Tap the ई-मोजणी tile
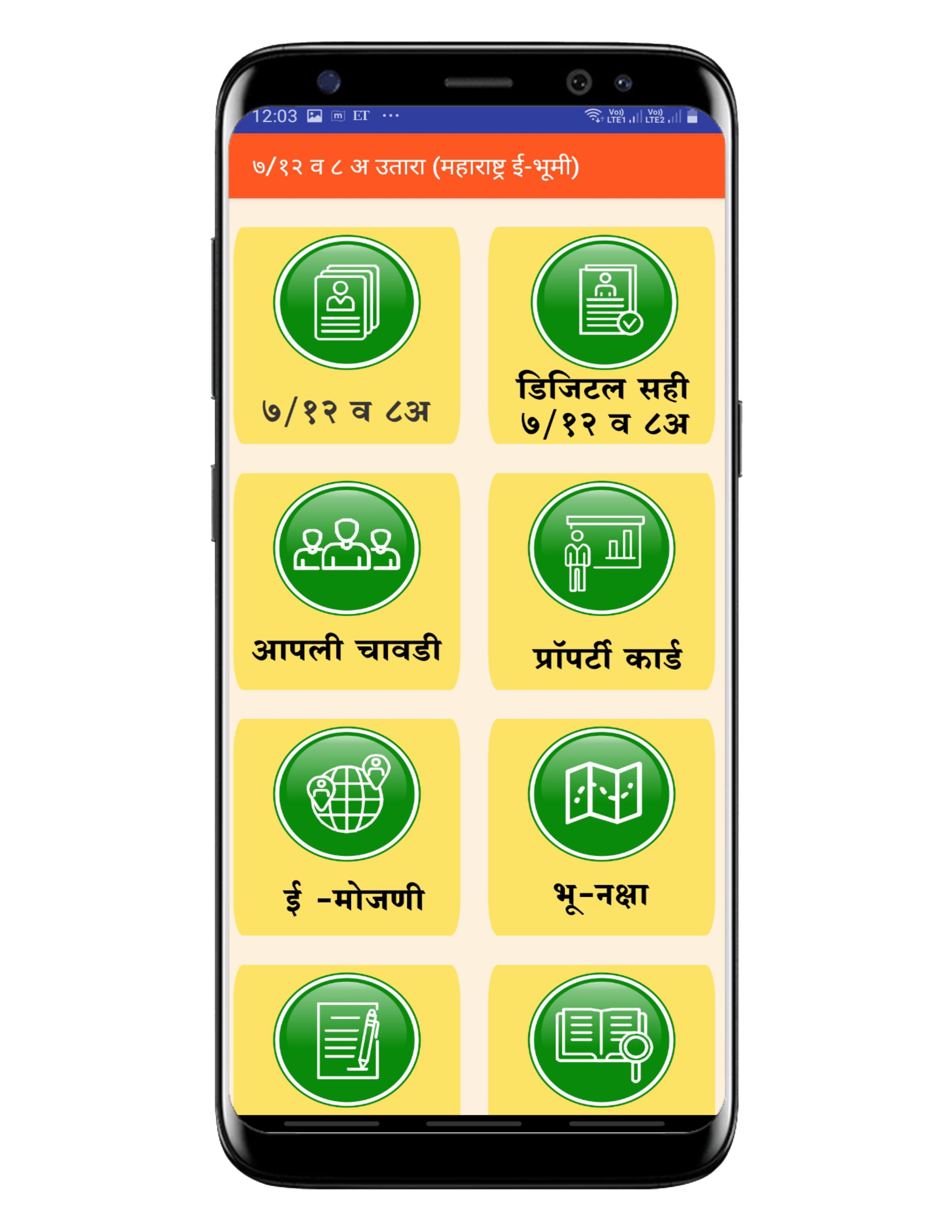The height and width of the screenshot is (1232, 952). 347,827
